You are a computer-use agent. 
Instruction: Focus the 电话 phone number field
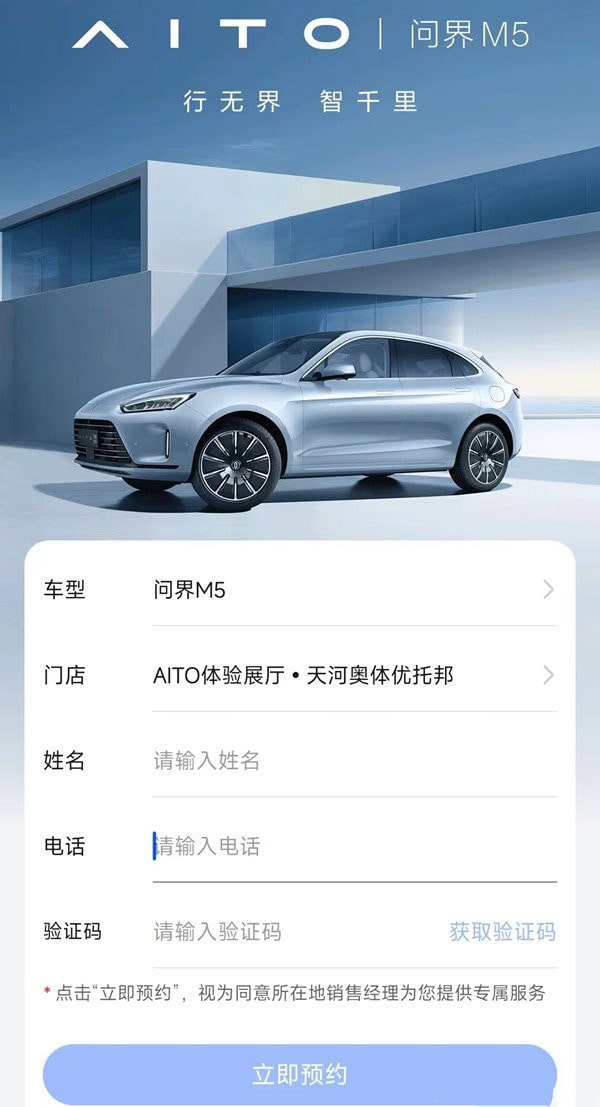[x=354, y=846]
